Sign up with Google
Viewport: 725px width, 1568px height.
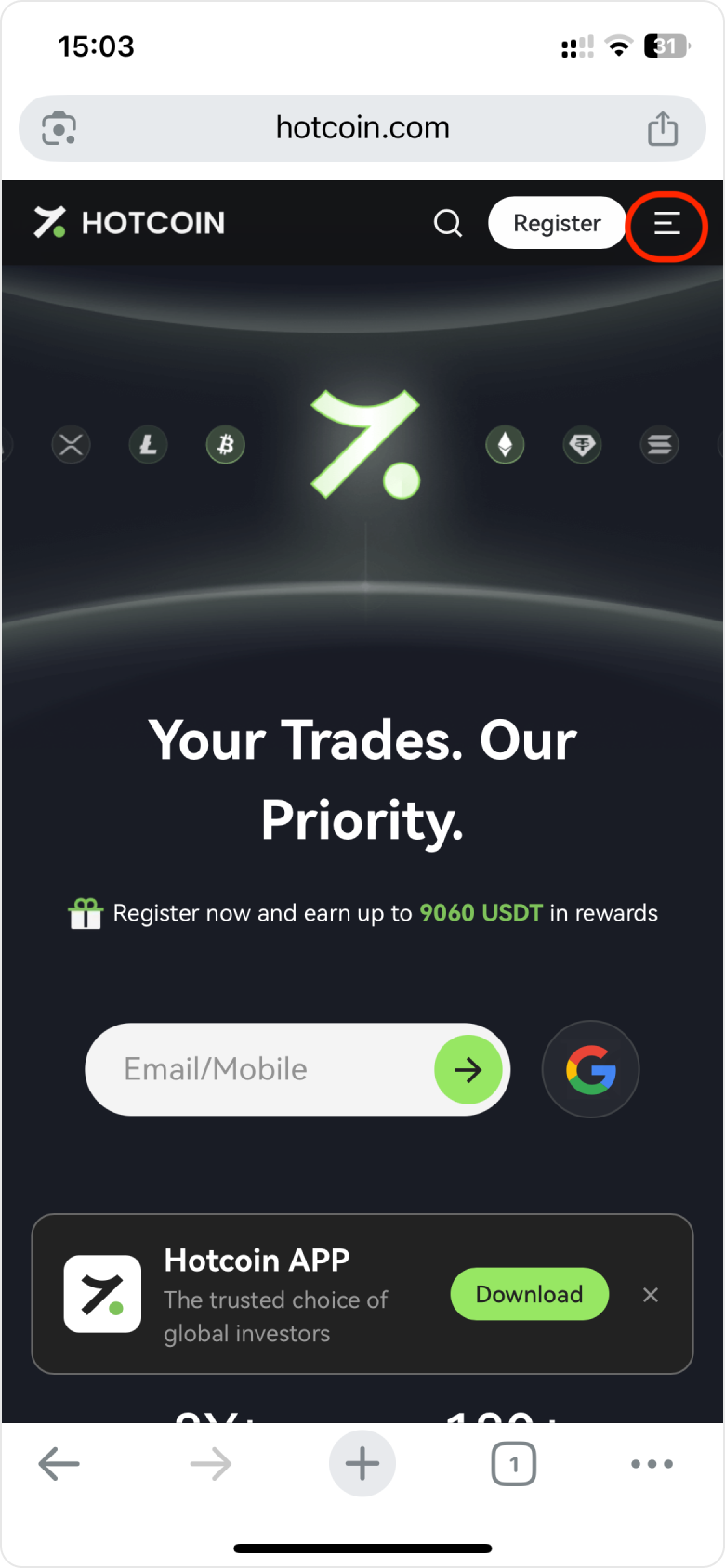point(591,1070)
